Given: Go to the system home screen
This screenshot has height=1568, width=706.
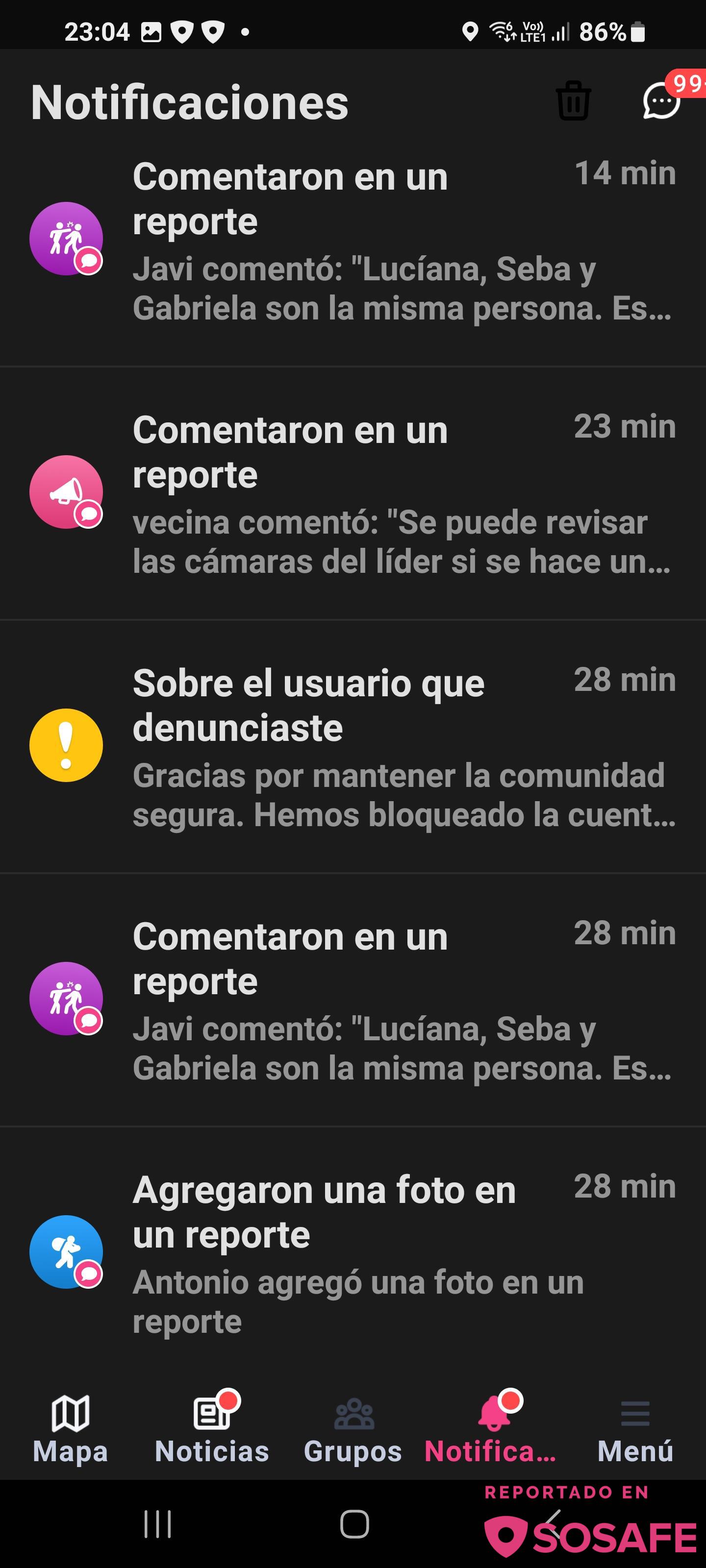Looking at the screenshot, I should tap(354, 1524).
